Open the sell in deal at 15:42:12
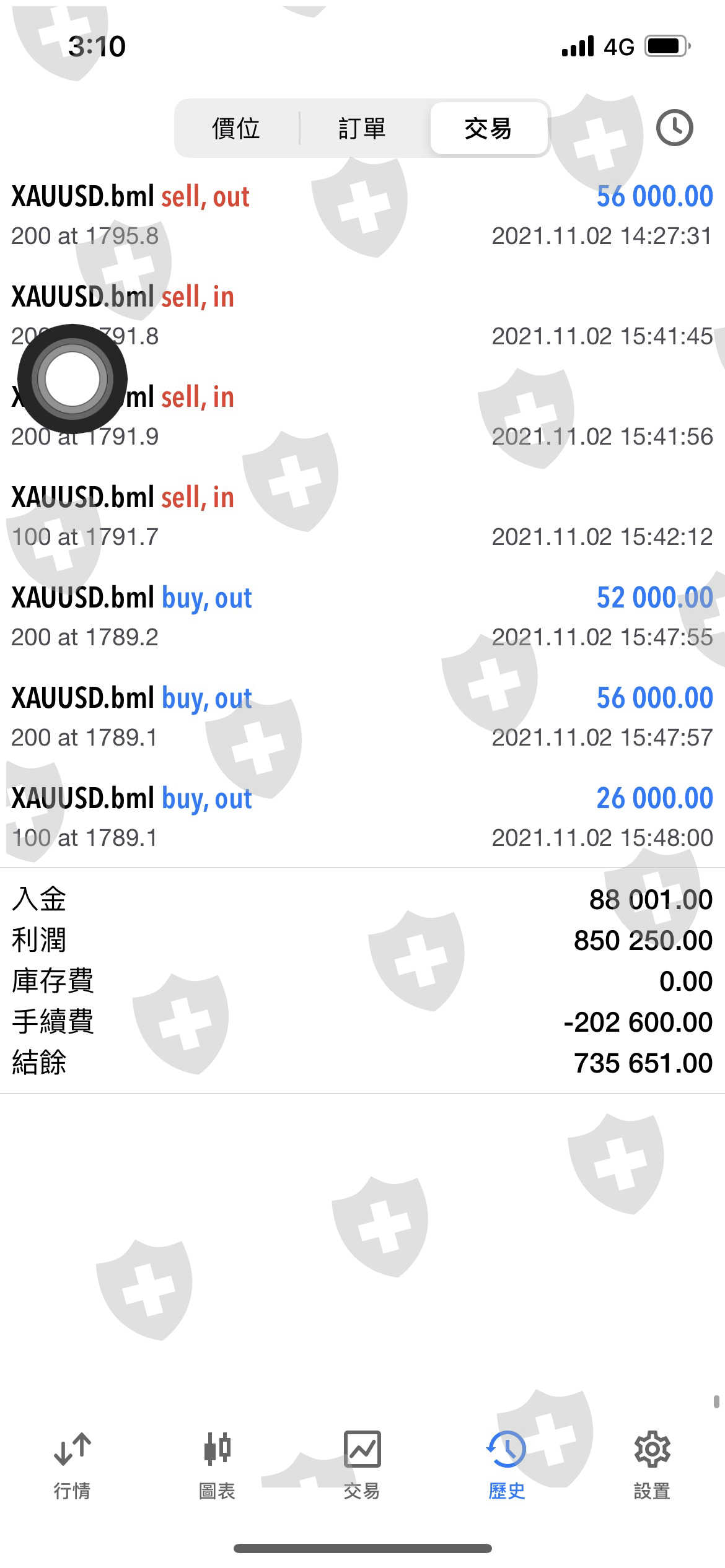Viewport: 725px width, 1568px height. 362,516
